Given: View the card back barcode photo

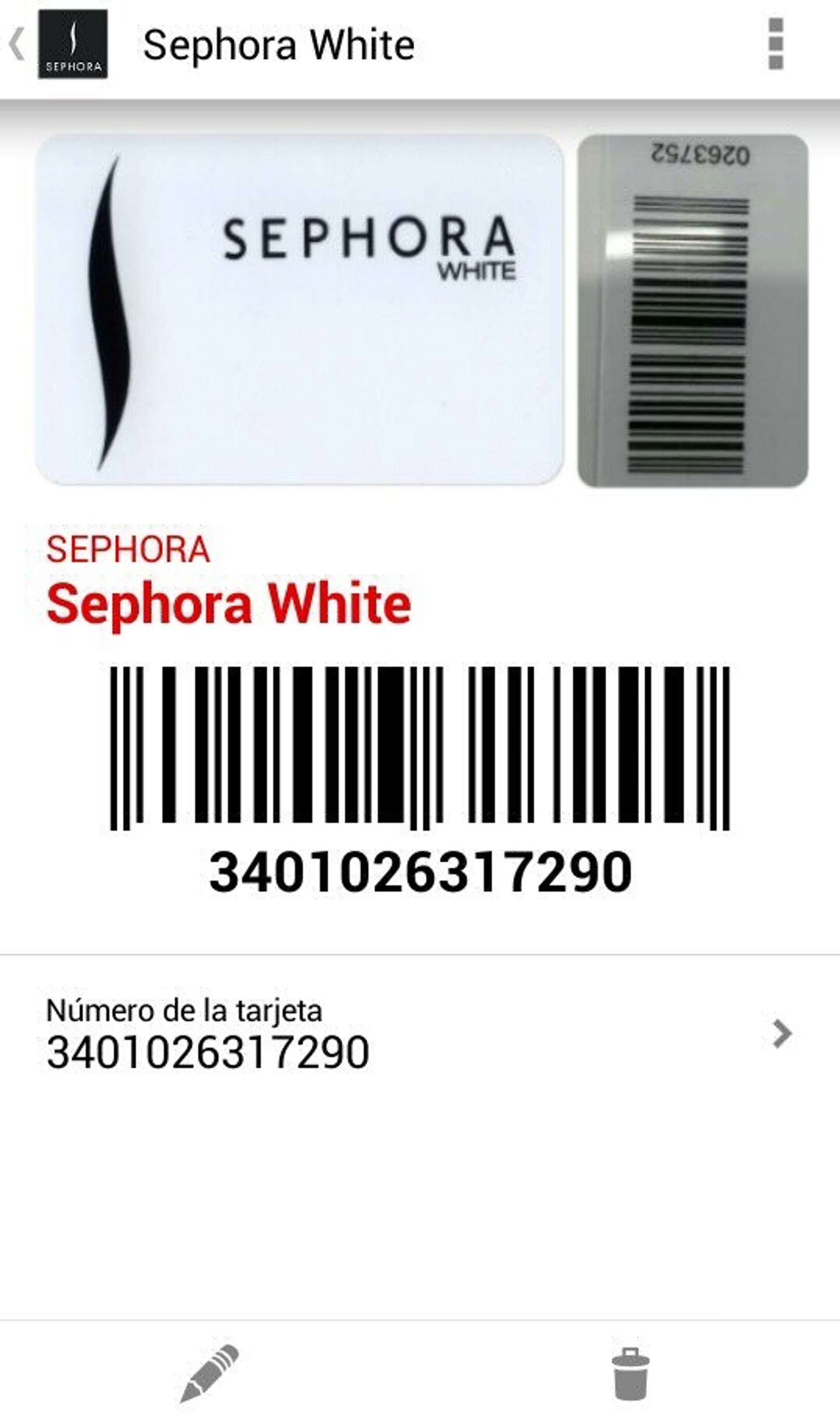Looking at the screenshot, I should (x=692, y=310).
